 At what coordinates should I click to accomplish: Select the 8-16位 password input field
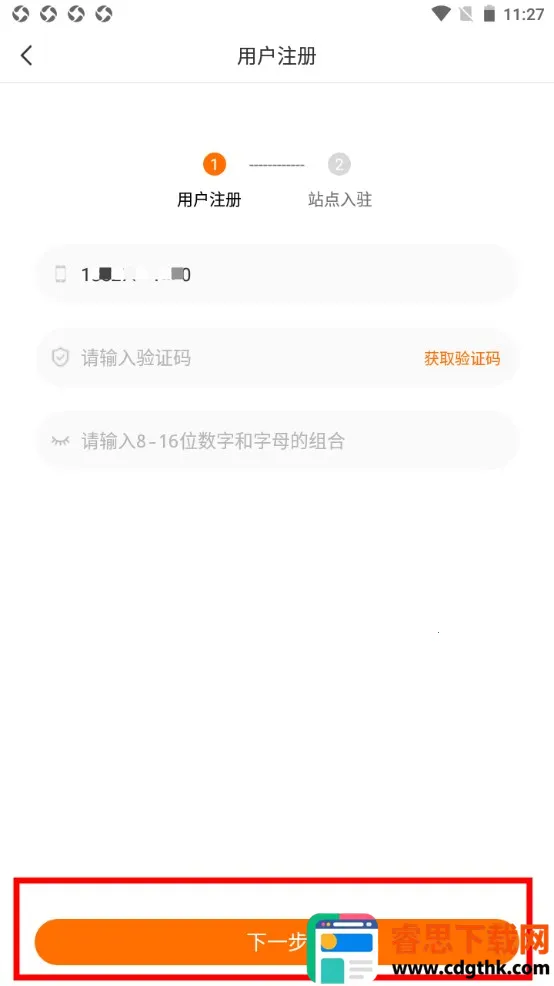(277, 441)
